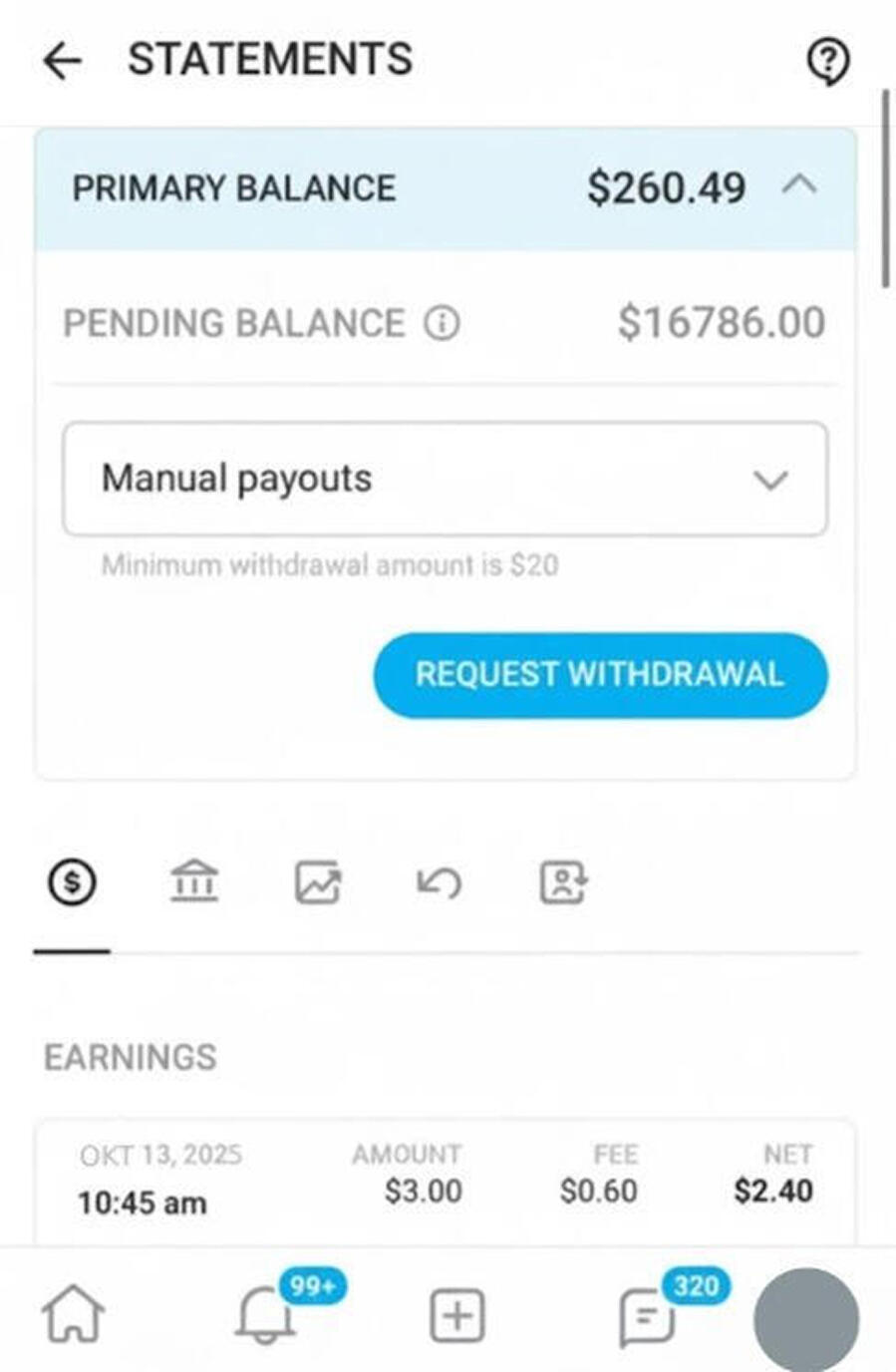Open the help question mark icon
This screenshot has height=1372, width=896.
pos(827,62)
